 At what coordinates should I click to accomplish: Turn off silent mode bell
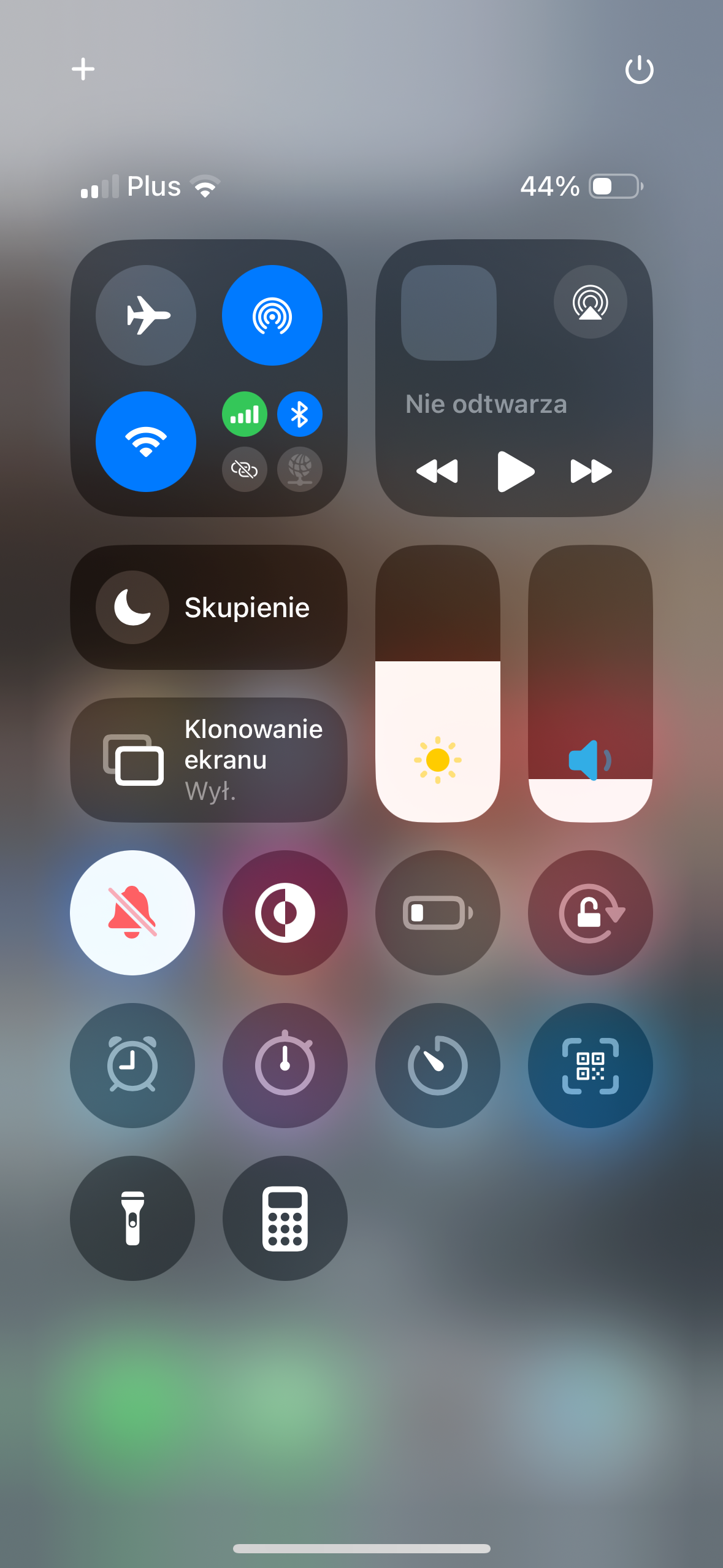(132, 912)
